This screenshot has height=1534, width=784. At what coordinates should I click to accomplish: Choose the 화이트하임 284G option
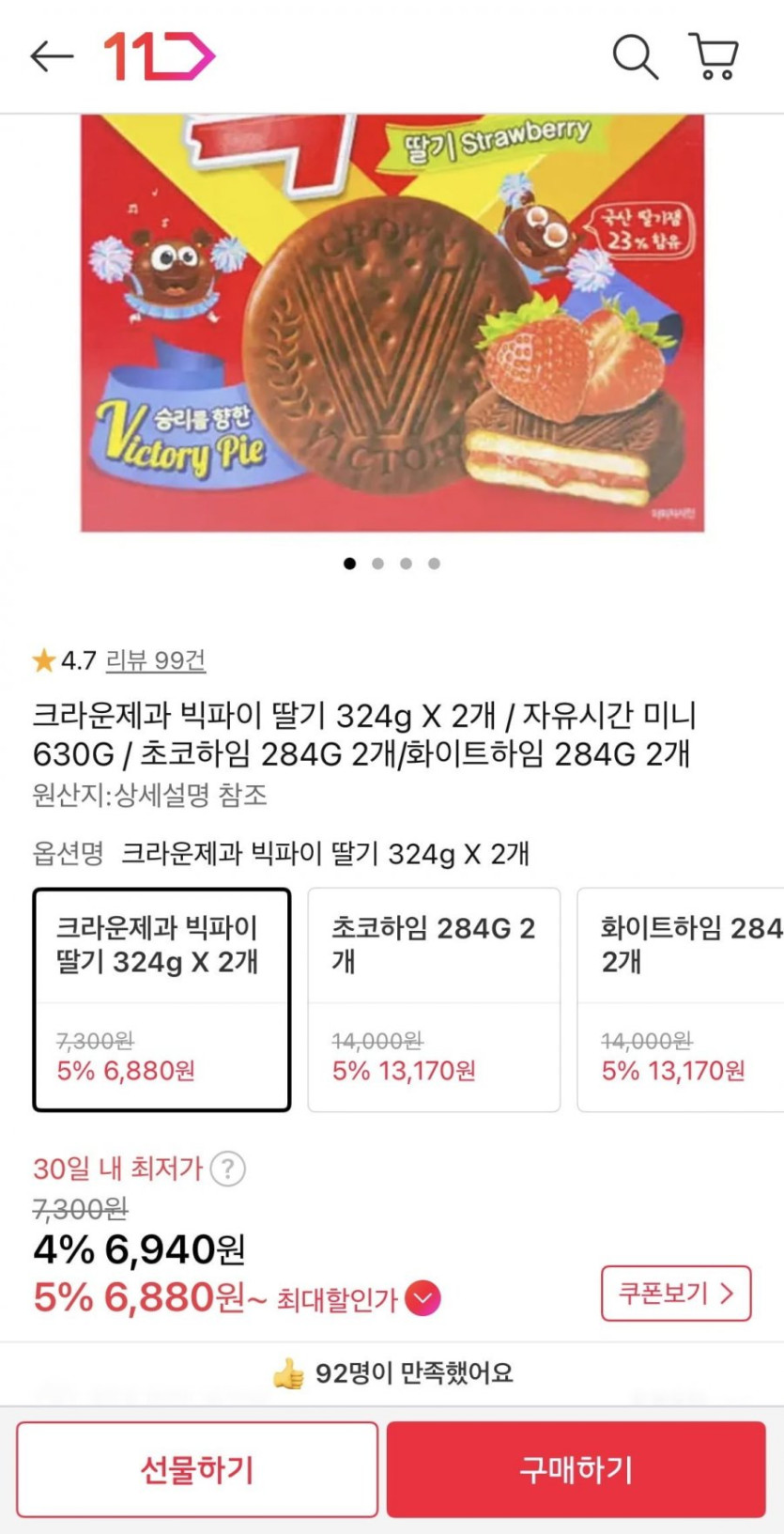pos(681,999)
